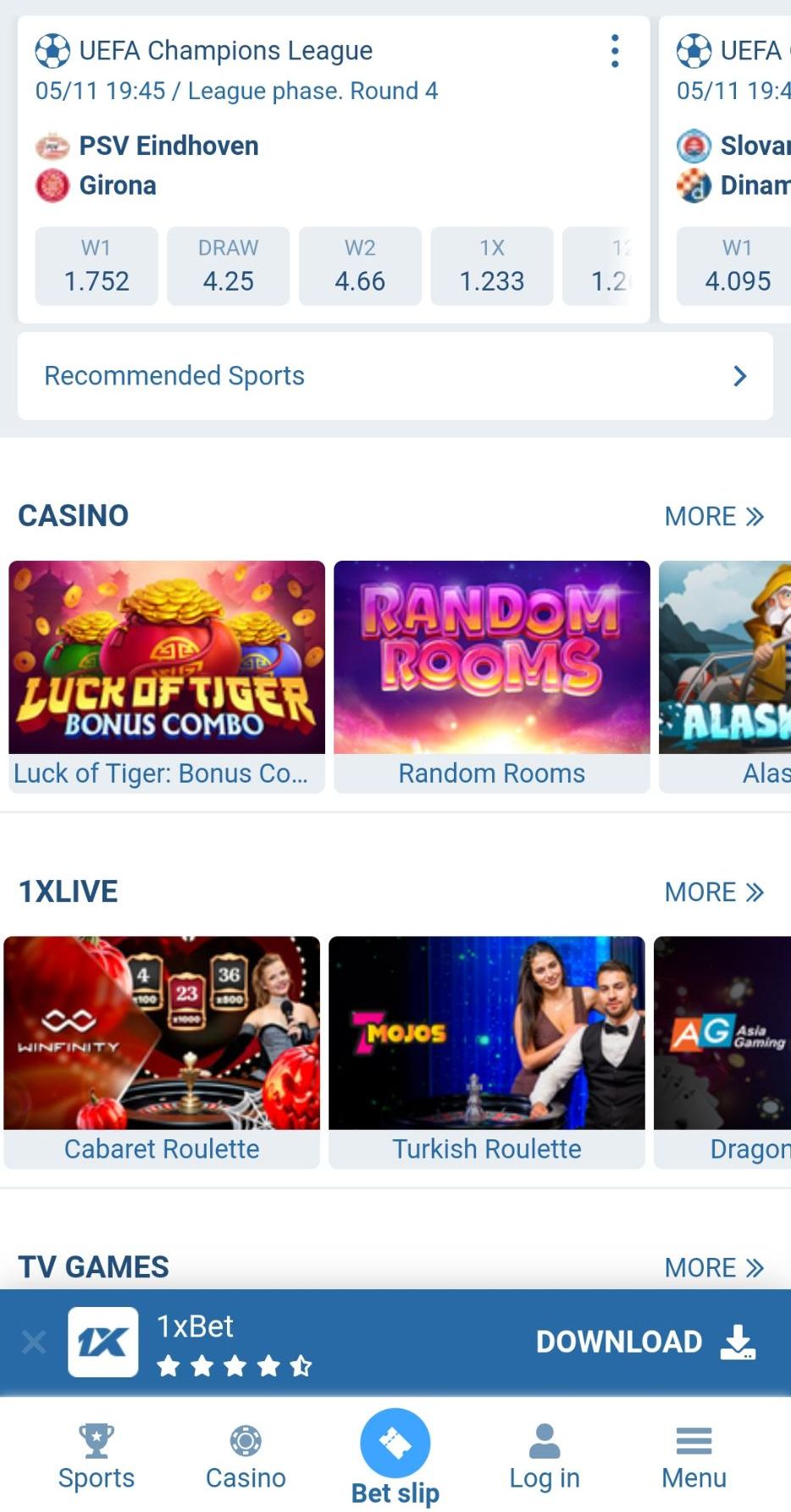Open Luck of Tiger: Bonus Combo game
Screen dimensions: 791x1512
coord(167,675)
